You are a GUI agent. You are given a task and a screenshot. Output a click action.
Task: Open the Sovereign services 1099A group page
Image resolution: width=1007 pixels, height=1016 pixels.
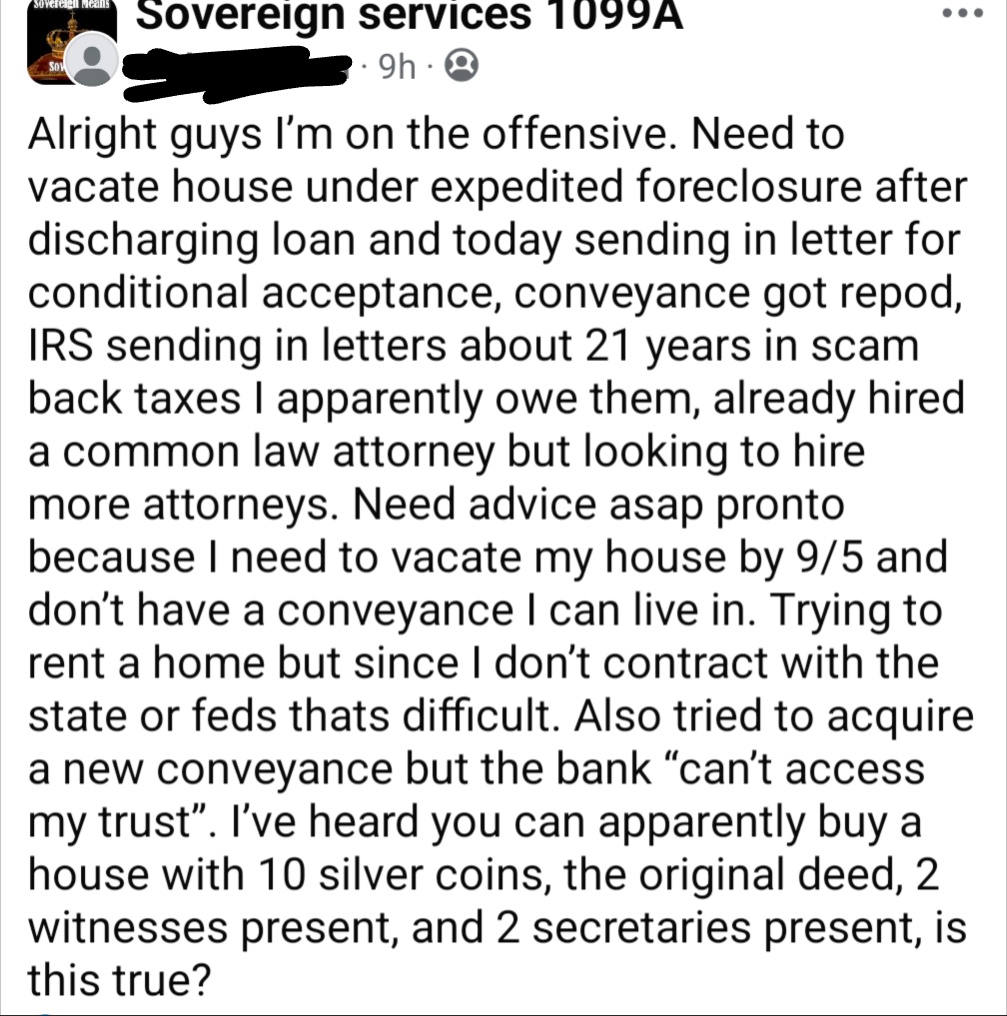409,16
